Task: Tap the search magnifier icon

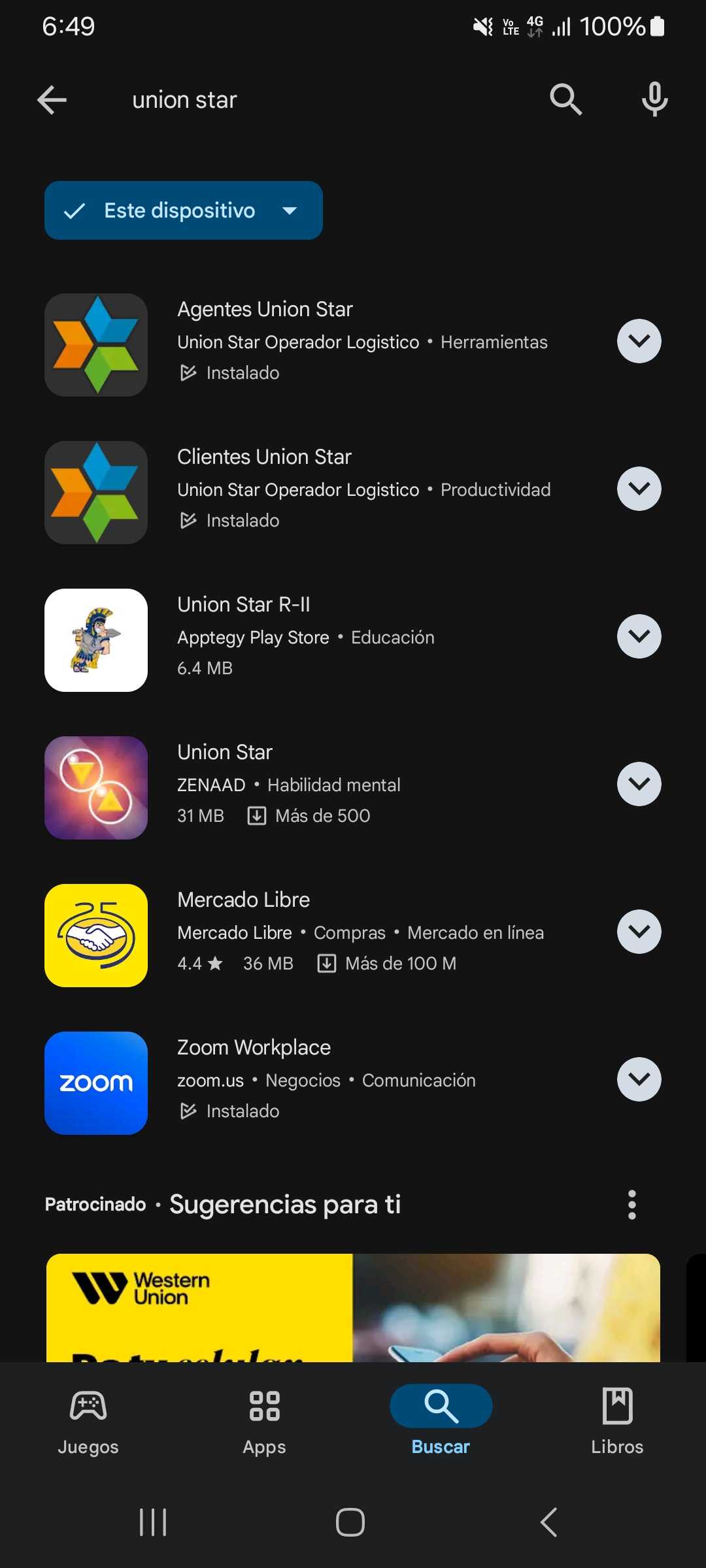Action: point(565,100)
